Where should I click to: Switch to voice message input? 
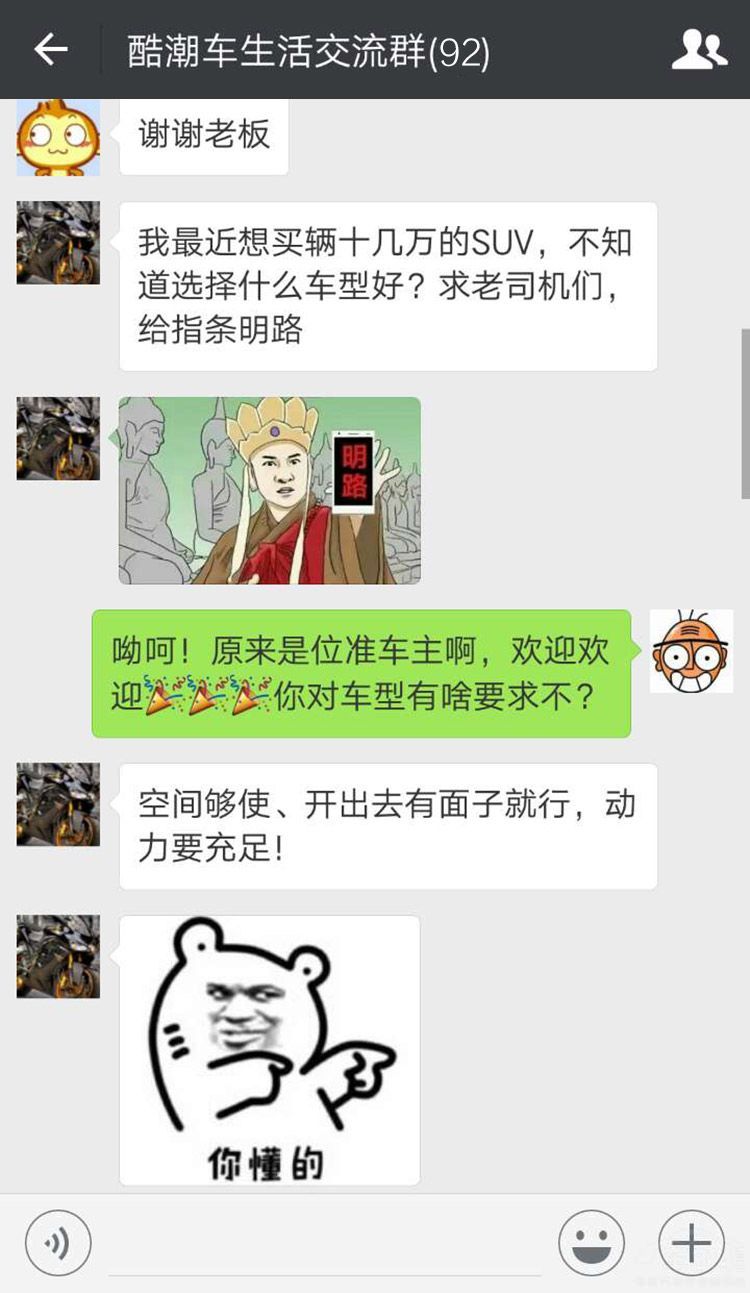[58, 1243]
